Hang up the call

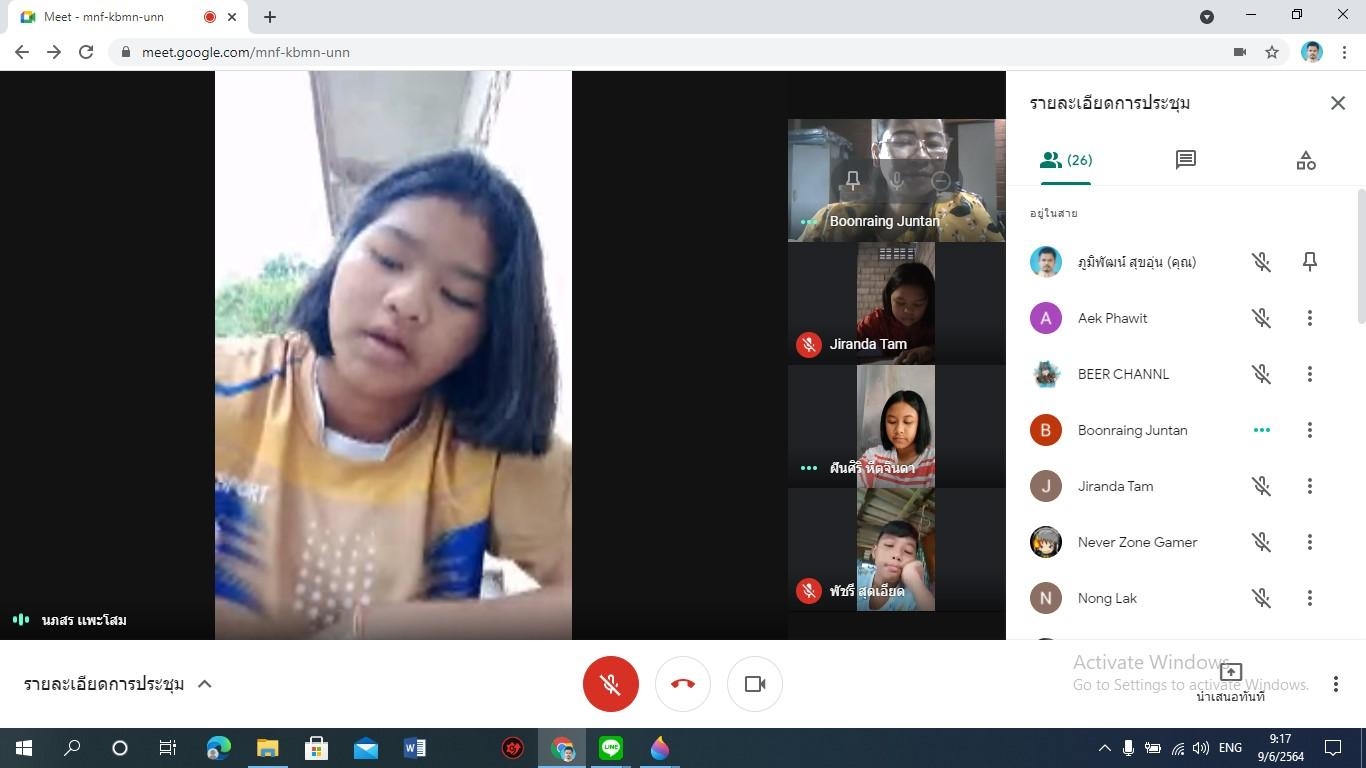tap(683, 684)
